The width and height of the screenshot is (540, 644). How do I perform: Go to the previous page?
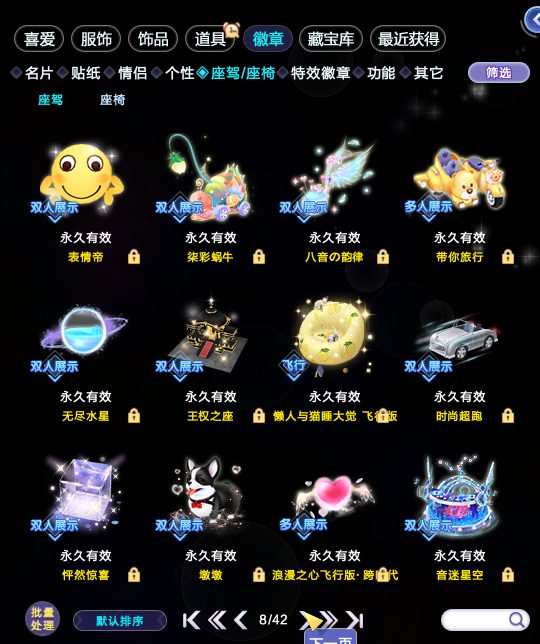coord(241,620)
